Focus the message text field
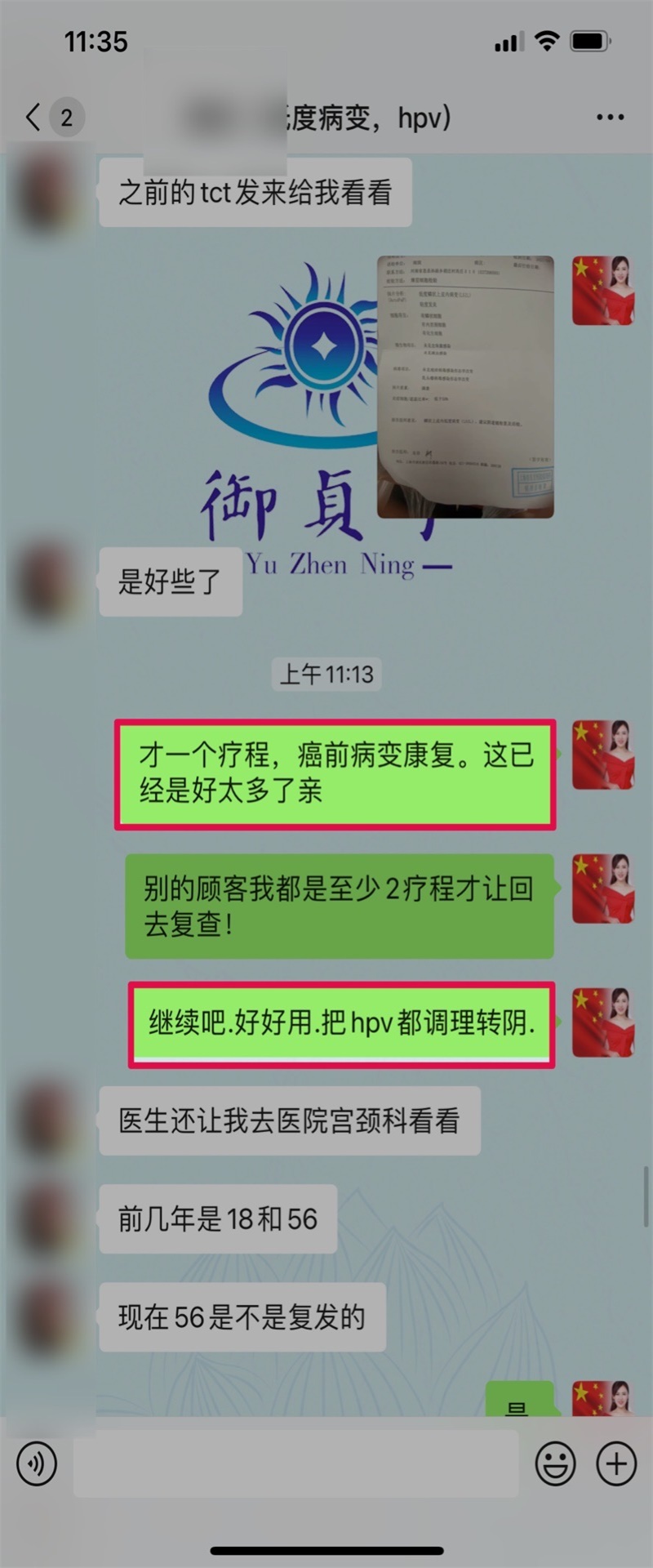This screenshot has height=1568, width=653. tap(295, 1463)
